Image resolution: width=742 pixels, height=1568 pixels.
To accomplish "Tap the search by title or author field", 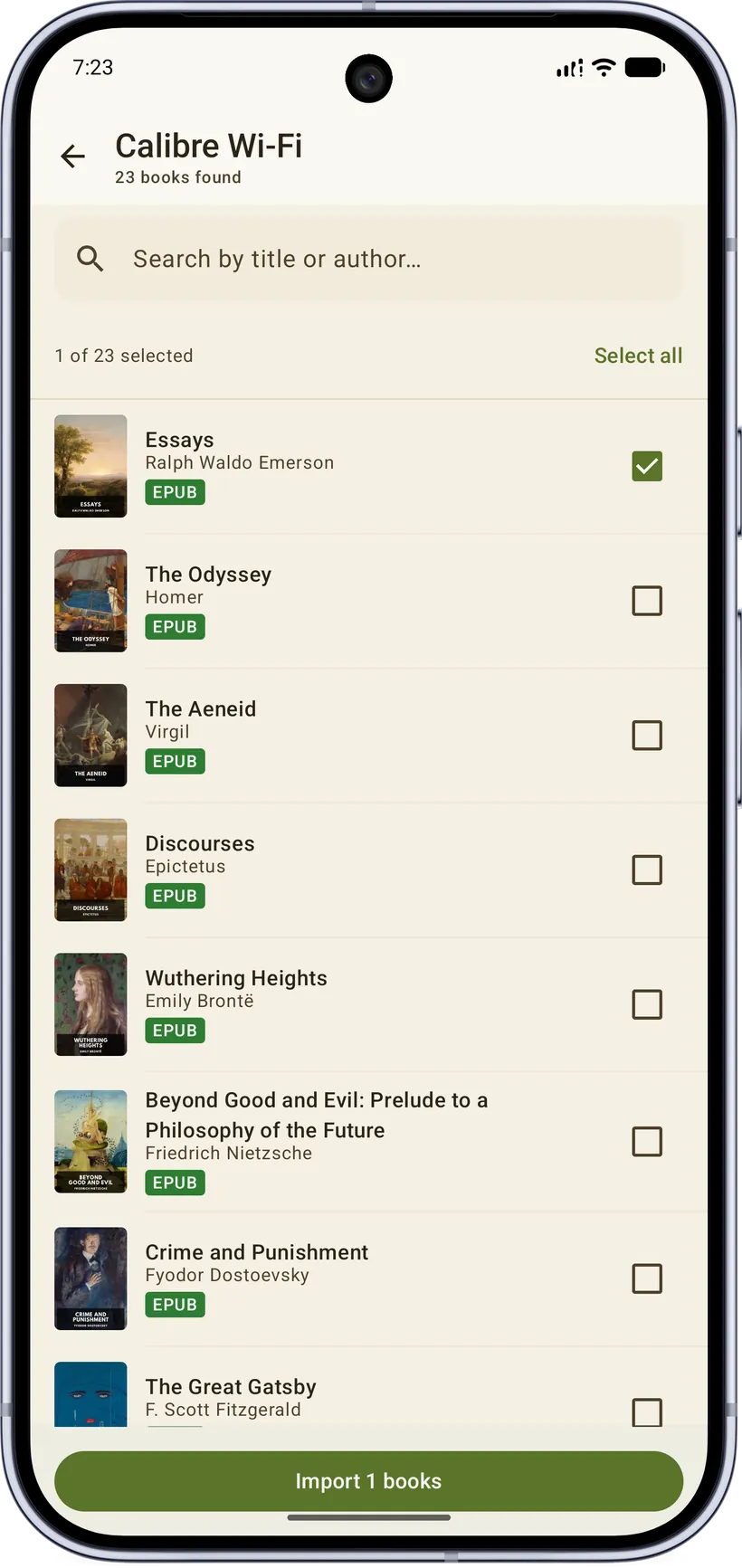I will click(368, 260).
